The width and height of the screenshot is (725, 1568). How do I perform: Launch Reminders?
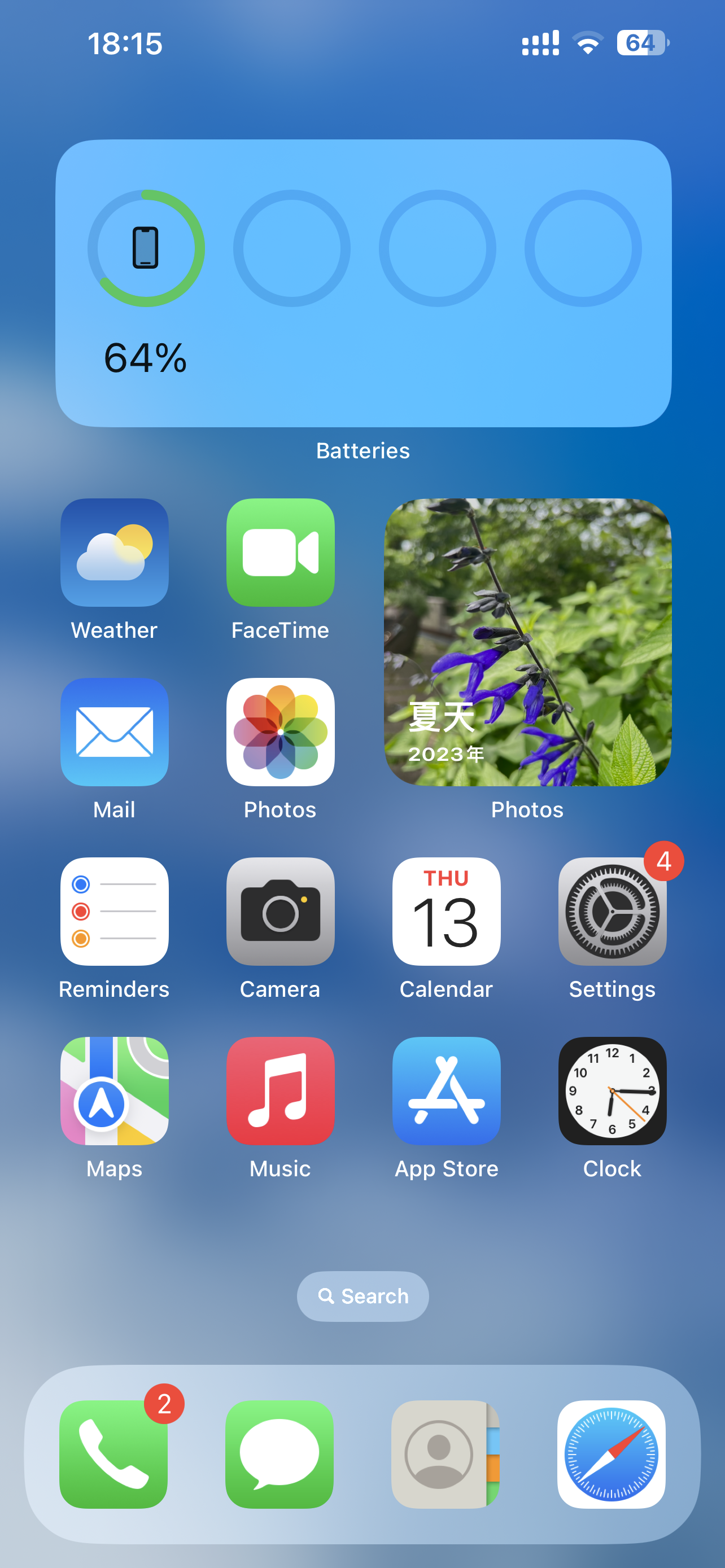pos(115,911)
